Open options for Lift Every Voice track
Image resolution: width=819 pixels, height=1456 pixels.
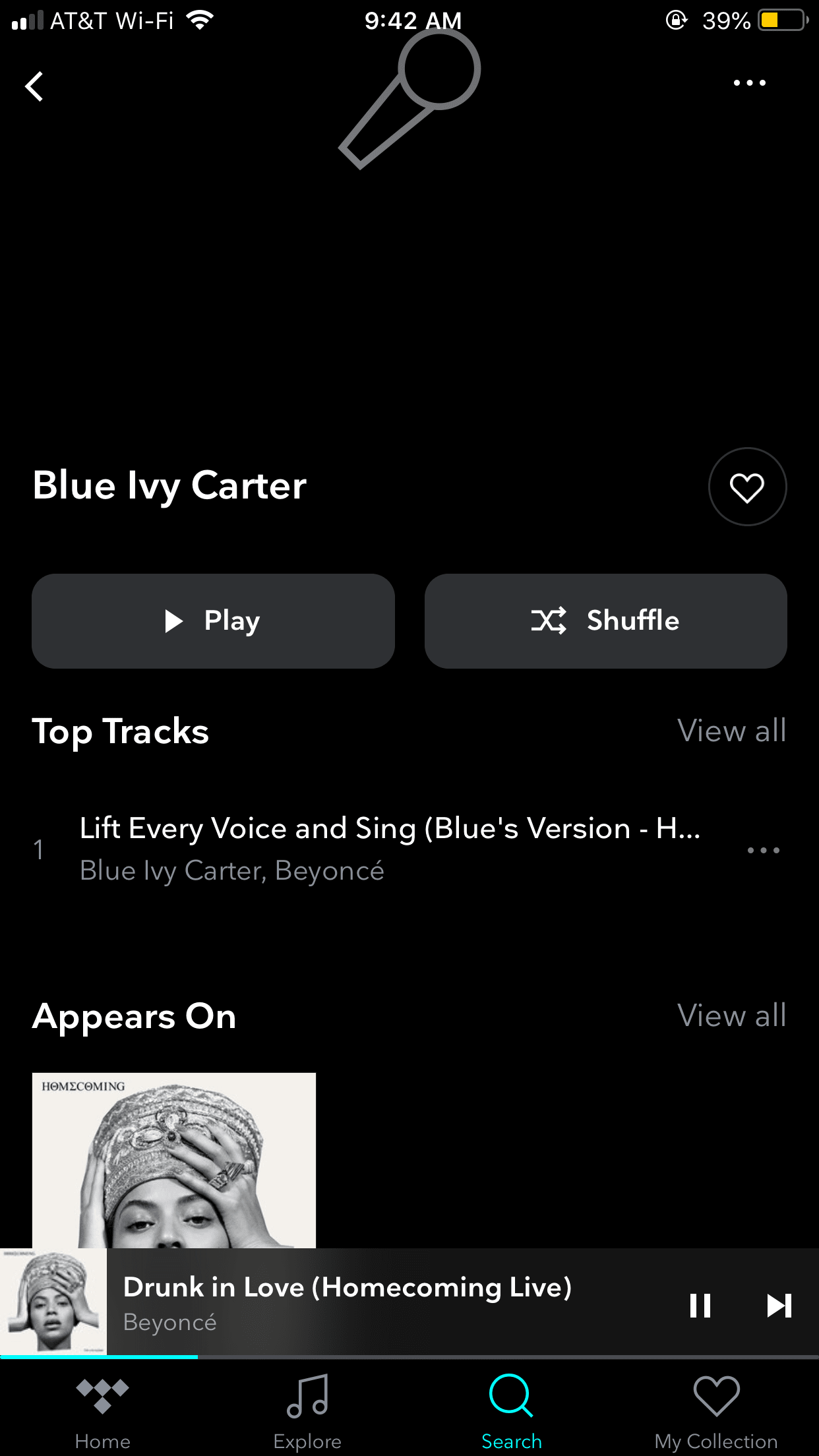(x=763, y=850)
